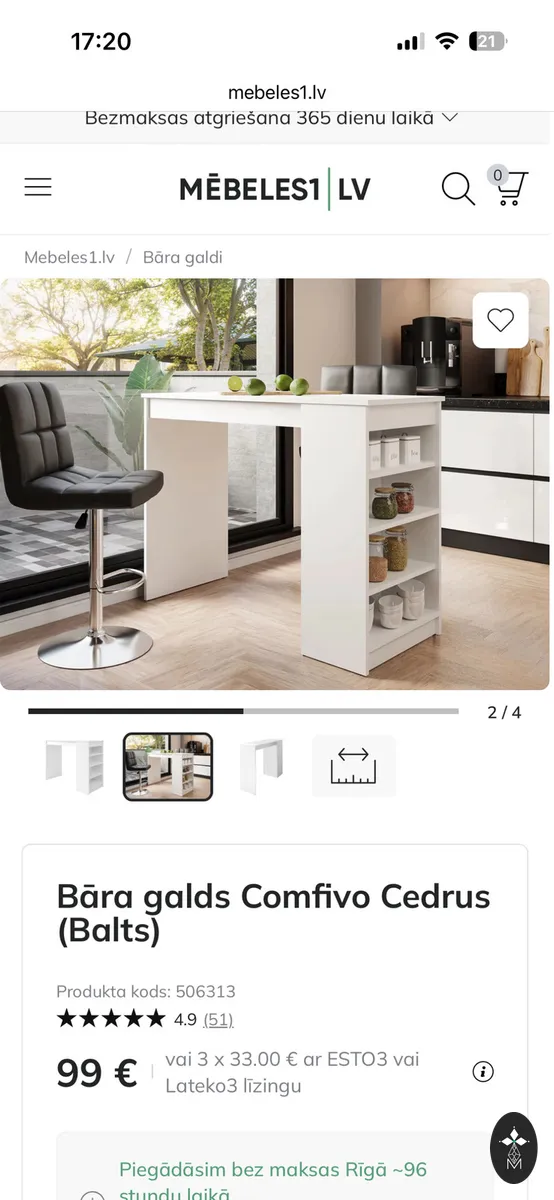
Task: Open the floating chat widget
Action: [x=513, y=1147]
